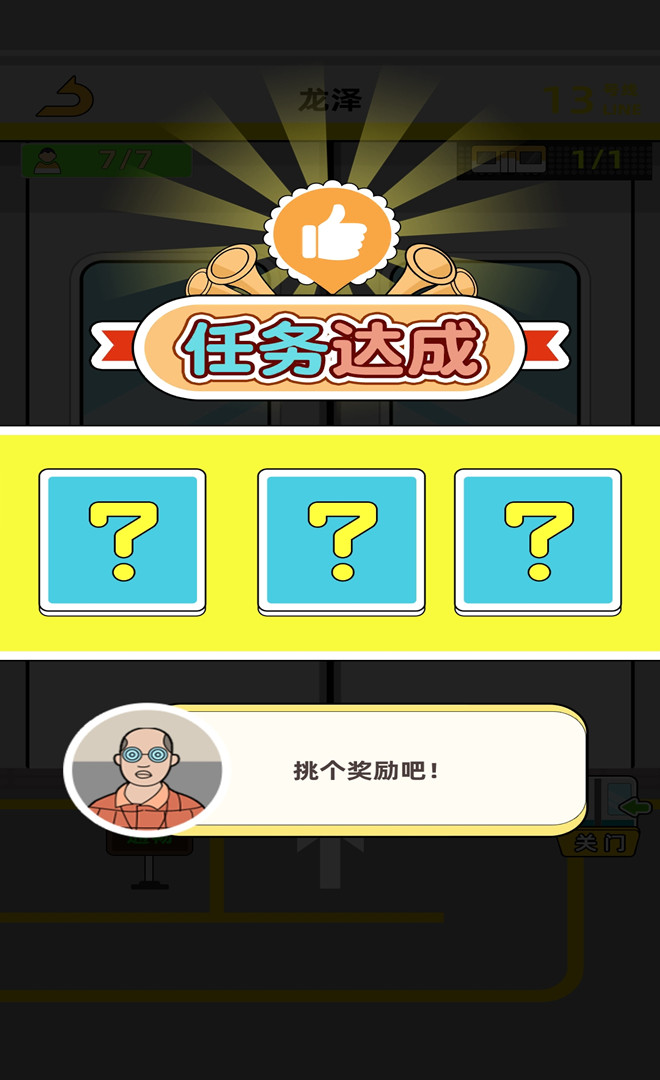Select the right mystery reward card
This screenshot has height=1080, width=660.
pyautogui.click(x=538, y=541)
